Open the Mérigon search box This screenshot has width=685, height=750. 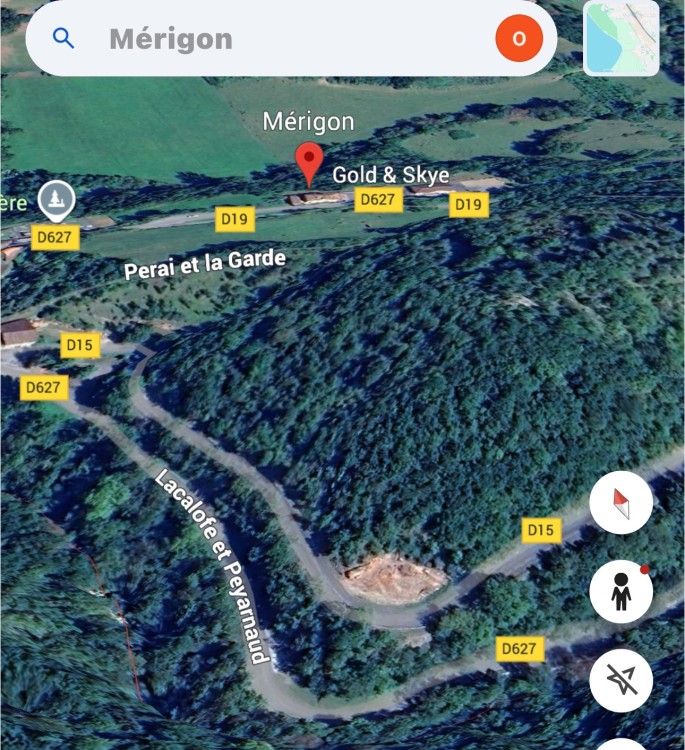click(260, 39)
